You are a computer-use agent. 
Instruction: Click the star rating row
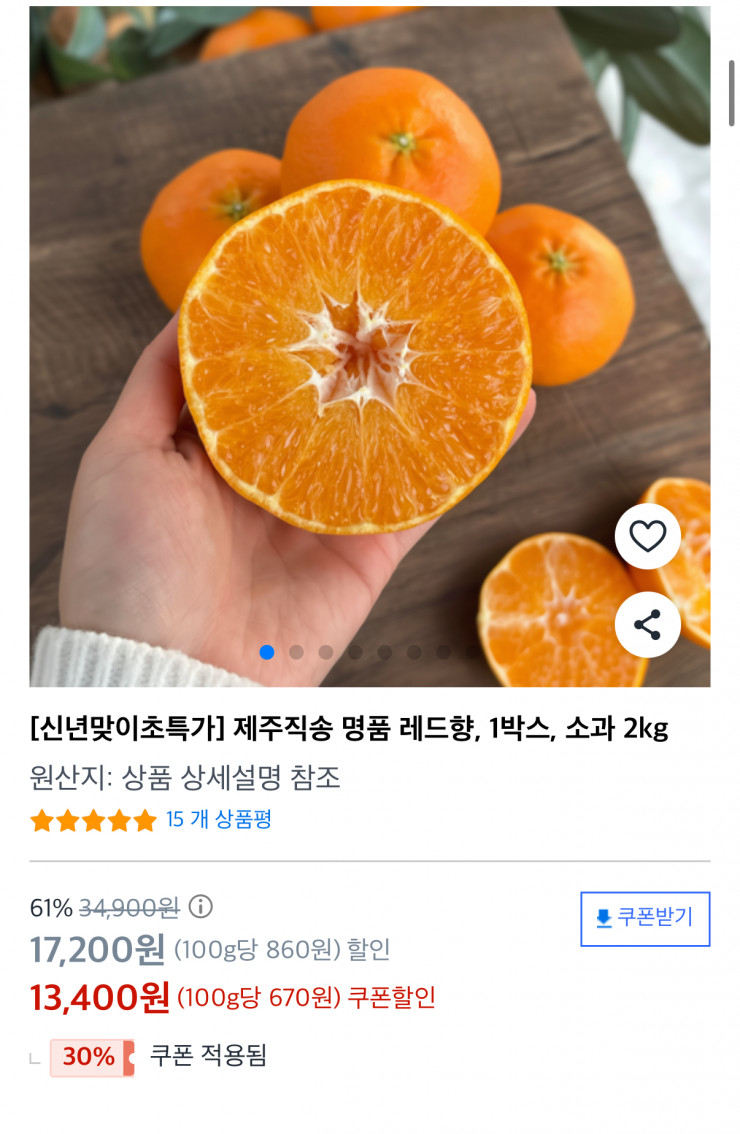92,822
